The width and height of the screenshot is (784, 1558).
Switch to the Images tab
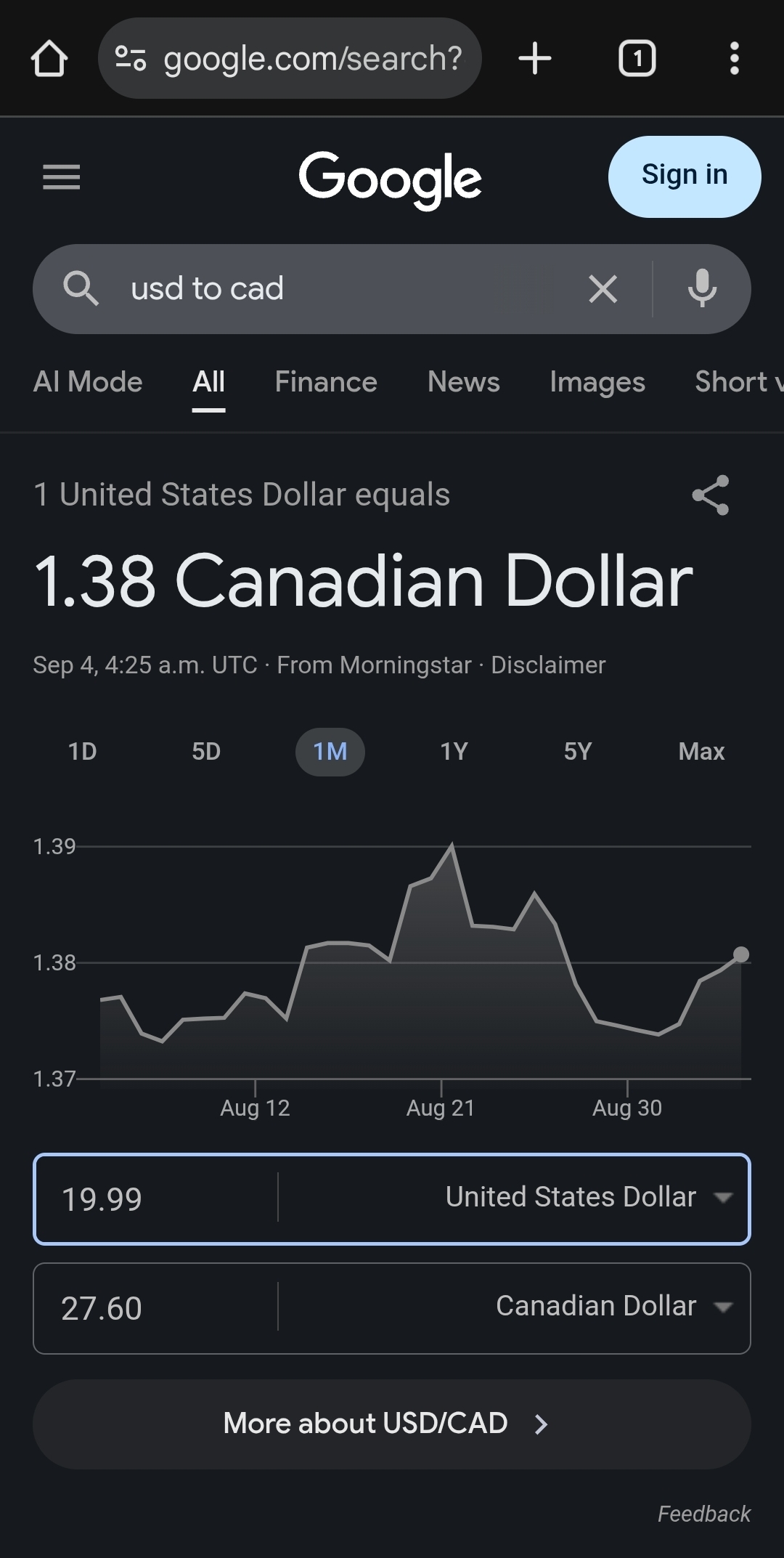pos(597,382)
